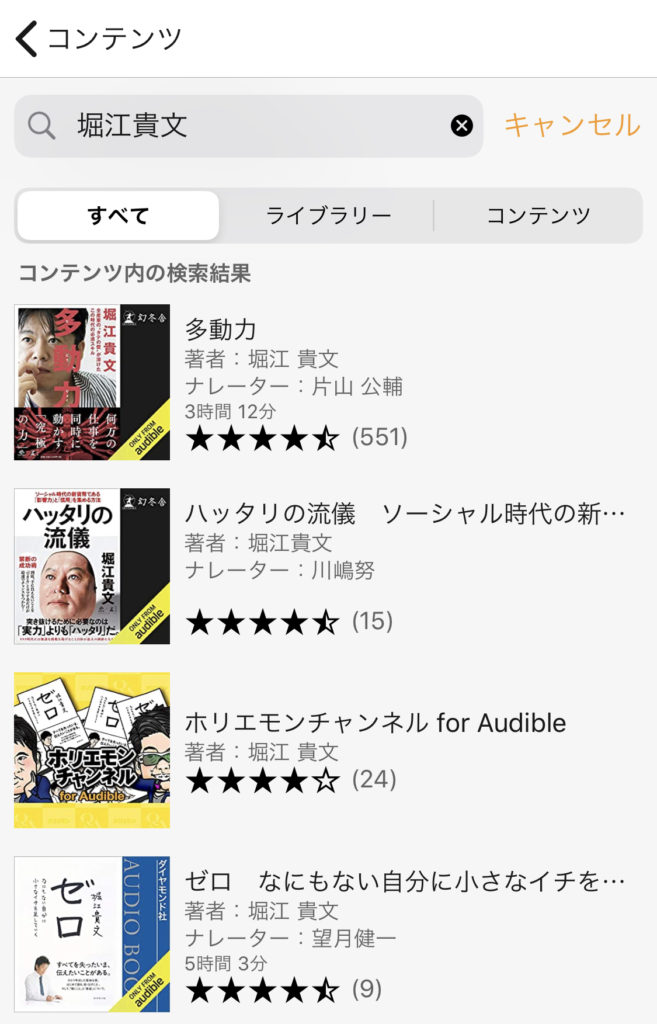Viewport: 657px width, 1024px height.
Task: Tap the search field with 堀江貴文
Action: click(x=250, y=126)
